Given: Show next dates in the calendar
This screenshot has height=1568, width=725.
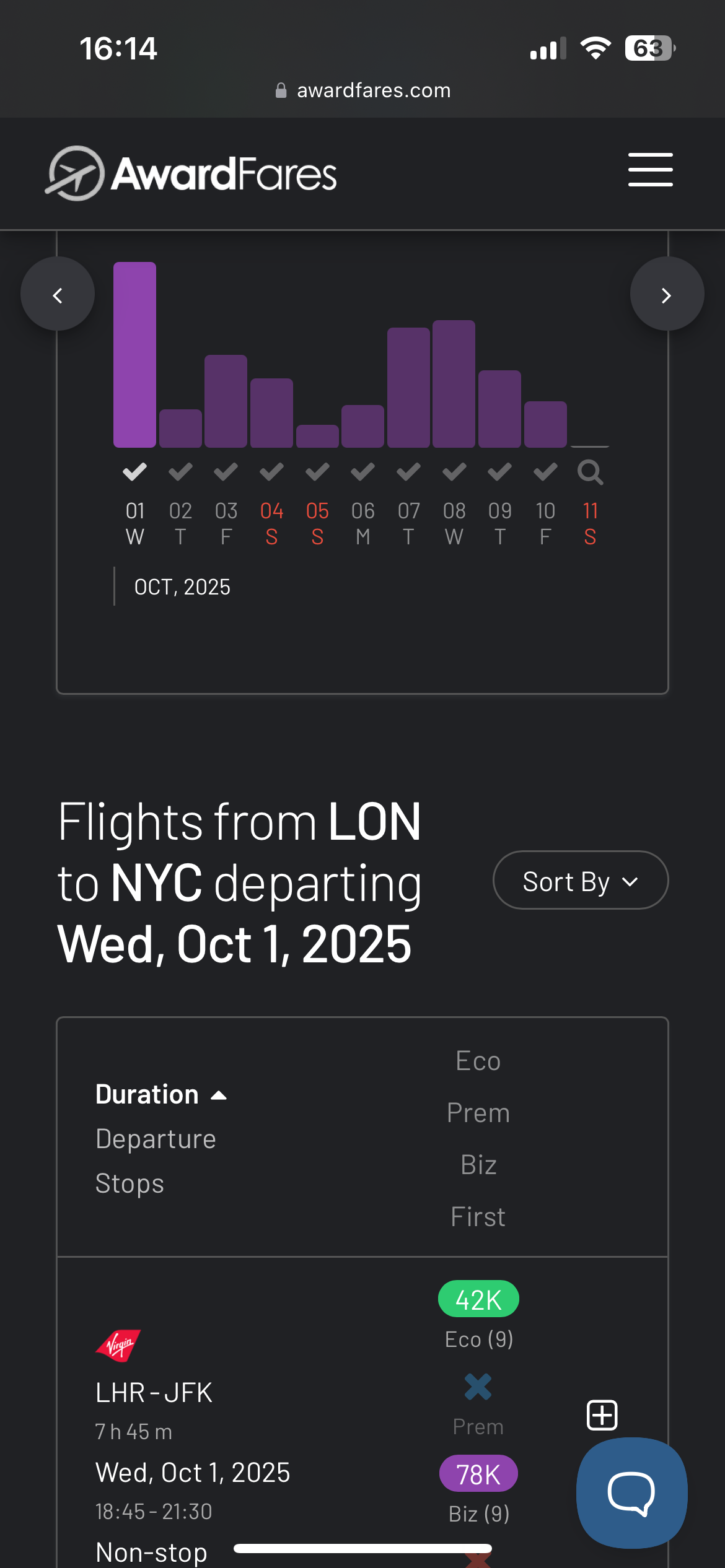Looking at the screenshot, I should tap(667, 295).
